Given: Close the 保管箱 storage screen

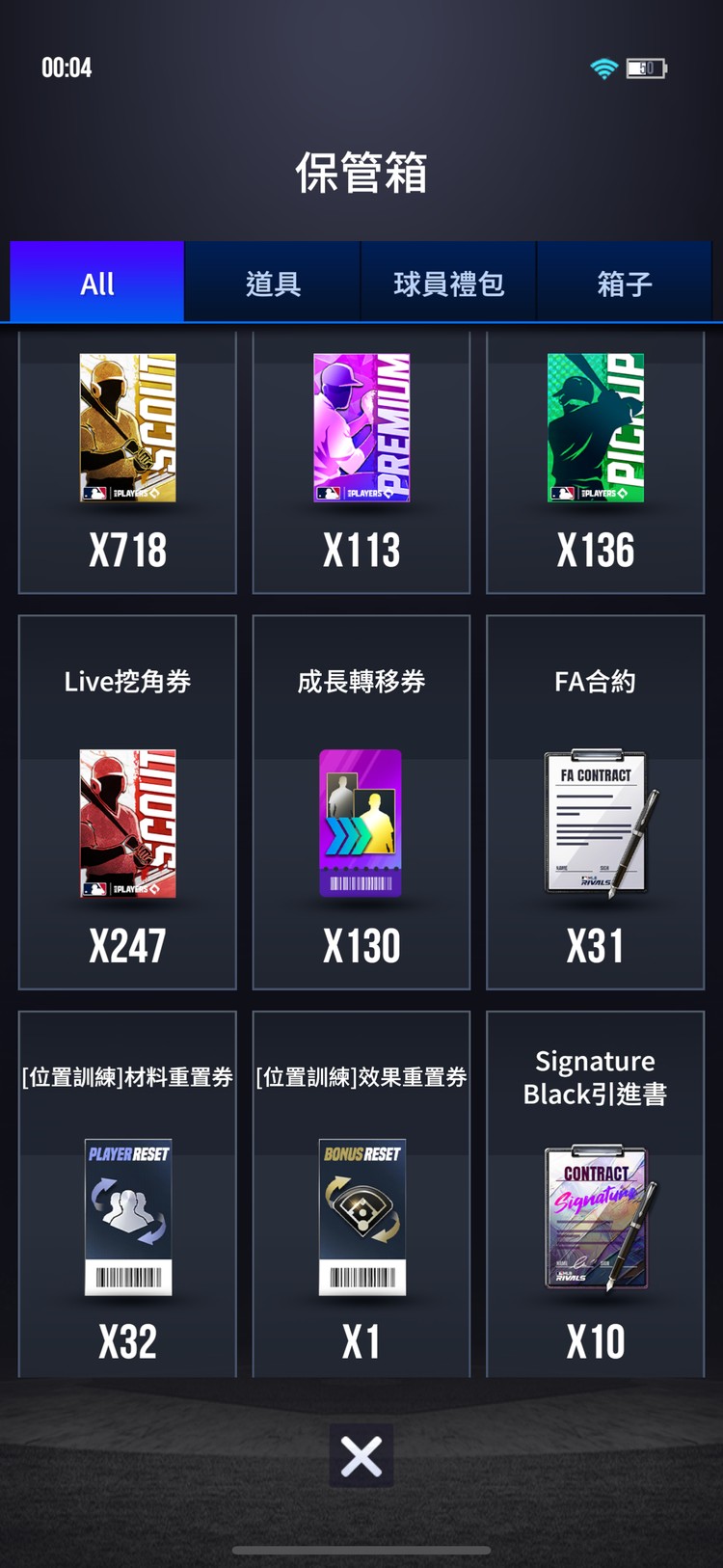Looking at the screenshot, I should click(x=361, y=1456).
